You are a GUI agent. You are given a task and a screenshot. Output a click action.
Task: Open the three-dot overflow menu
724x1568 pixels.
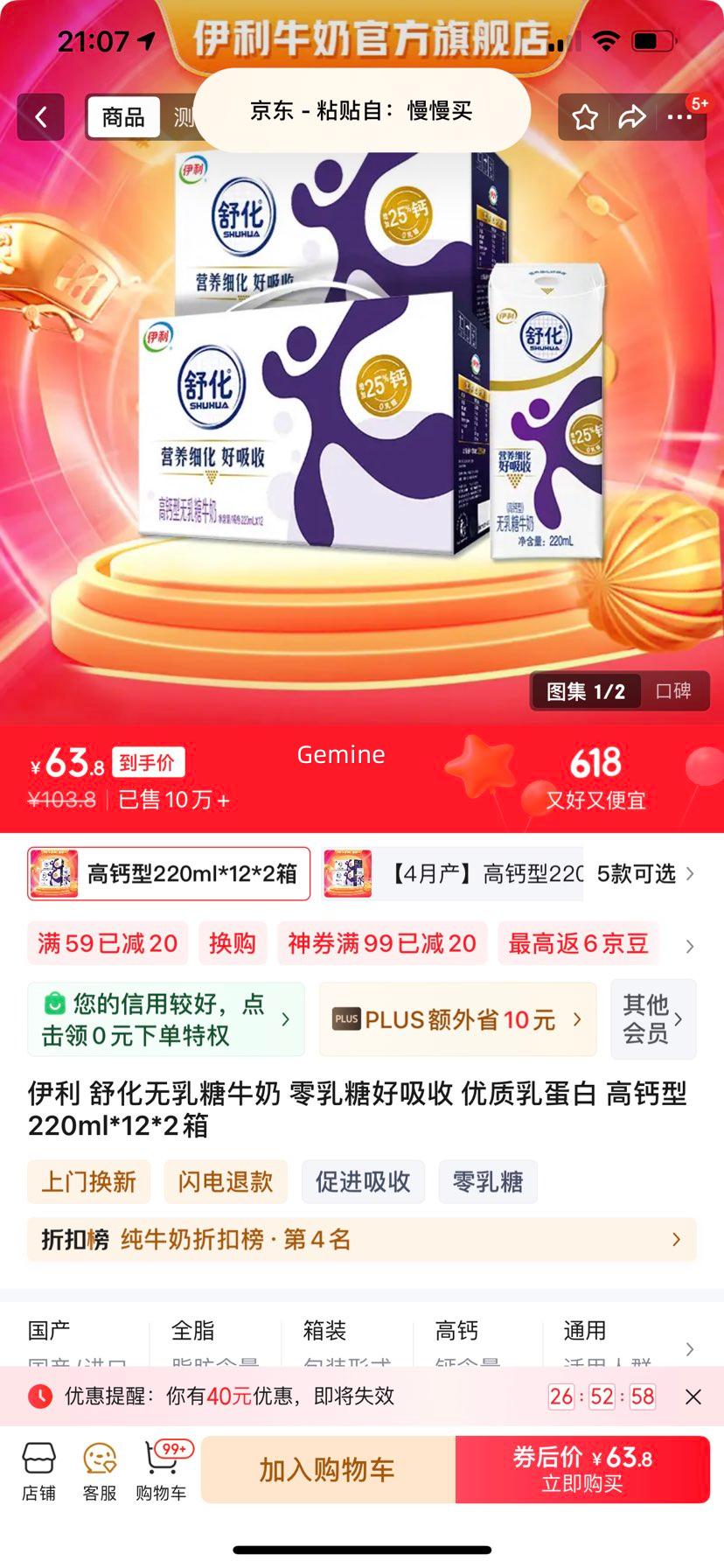(679, 117)
